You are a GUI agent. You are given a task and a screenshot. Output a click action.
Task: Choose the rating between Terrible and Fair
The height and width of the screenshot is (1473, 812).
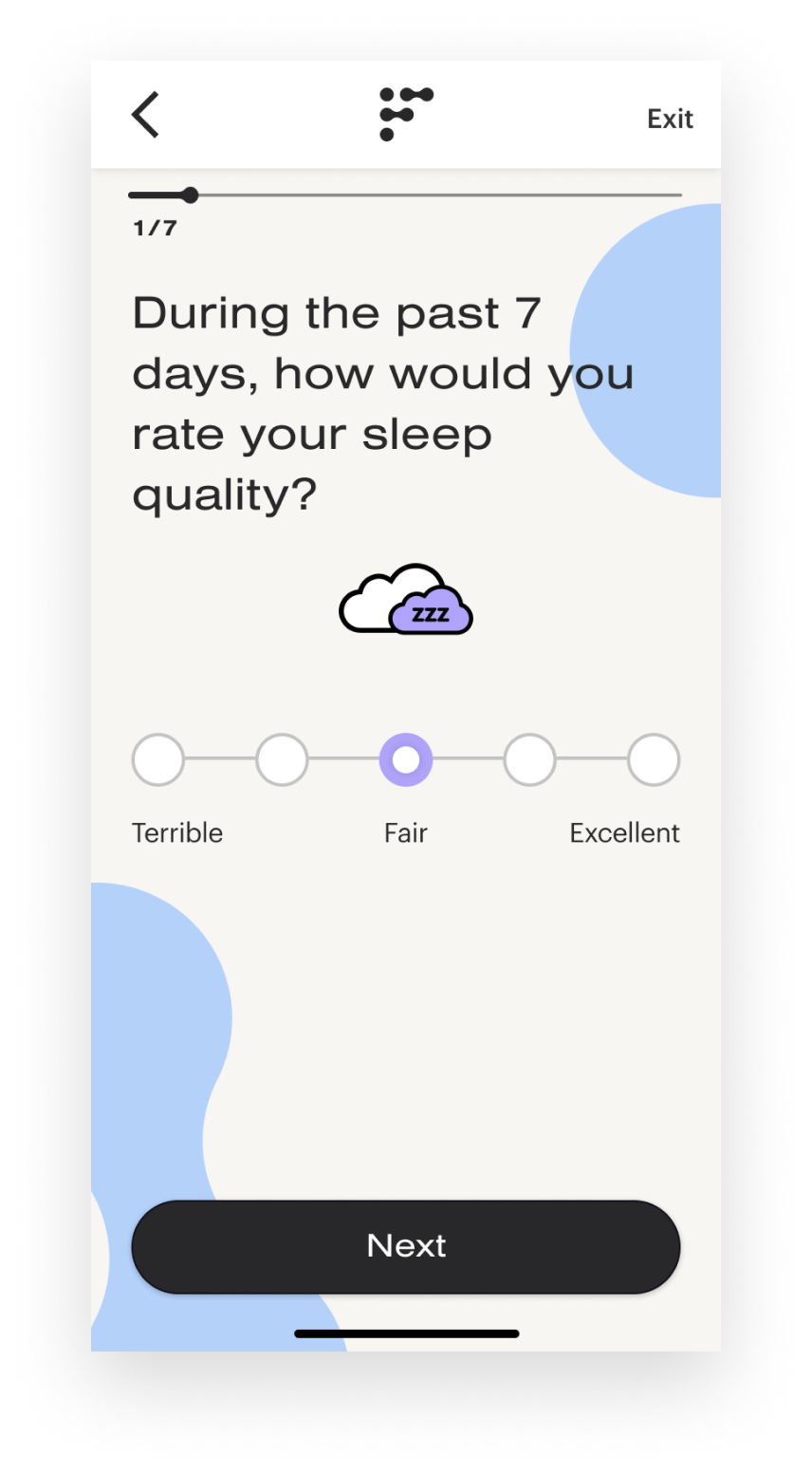(x=282, y=760)
